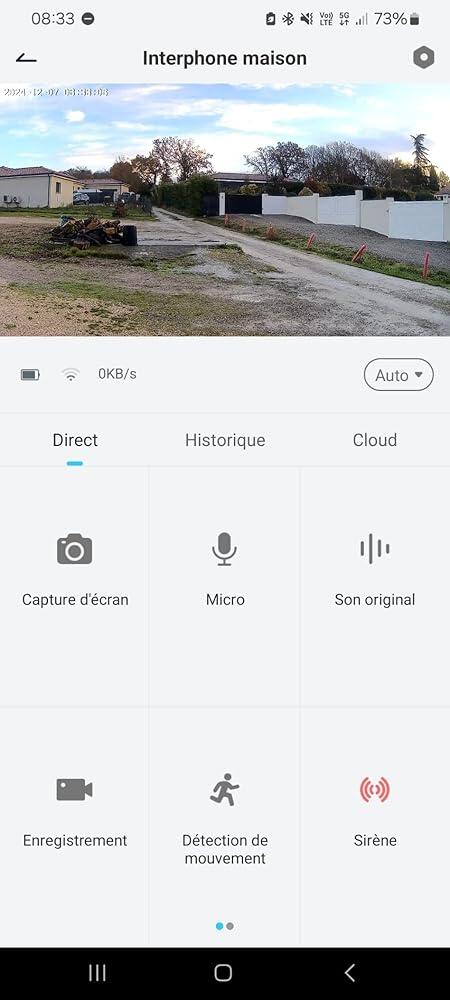Expand the Auto quality dropdown
Screen dimensions: 450x1000
pos(398,375)
